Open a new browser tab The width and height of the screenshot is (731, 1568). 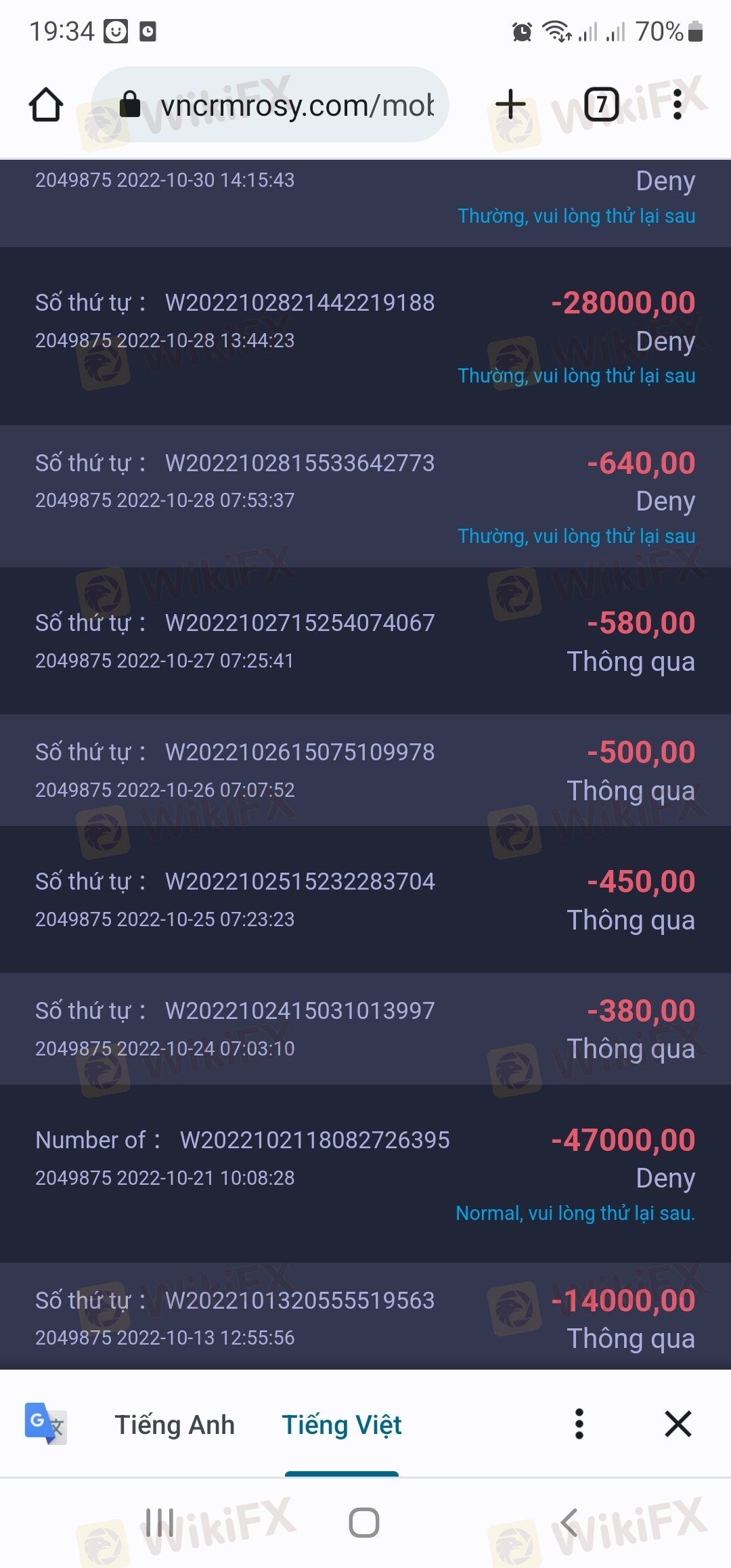click(x=510, y=105)
